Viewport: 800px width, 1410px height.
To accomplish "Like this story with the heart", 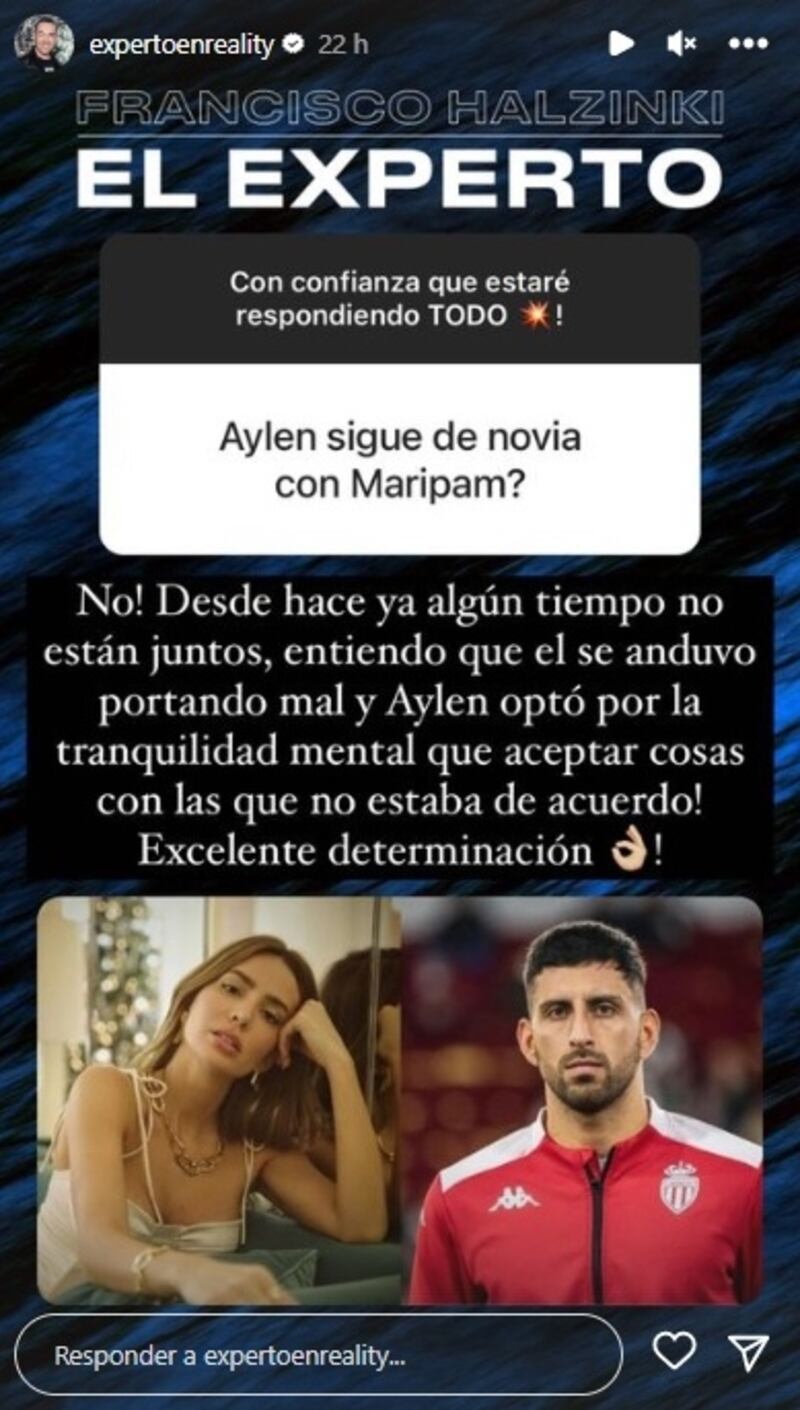I will (674, 1352).
